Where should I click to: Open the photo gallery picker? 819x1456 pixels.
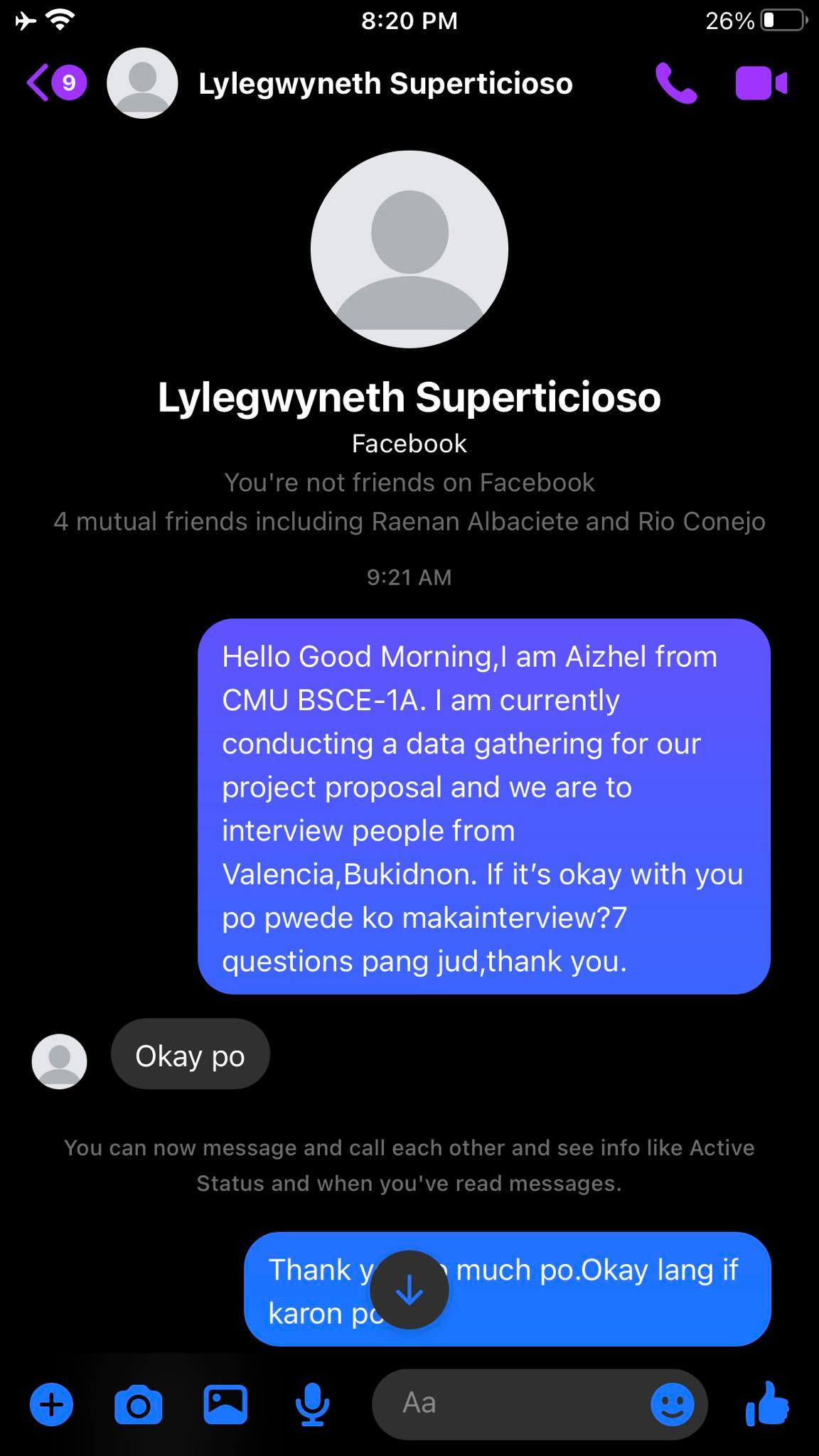(x=225, y=1405)
